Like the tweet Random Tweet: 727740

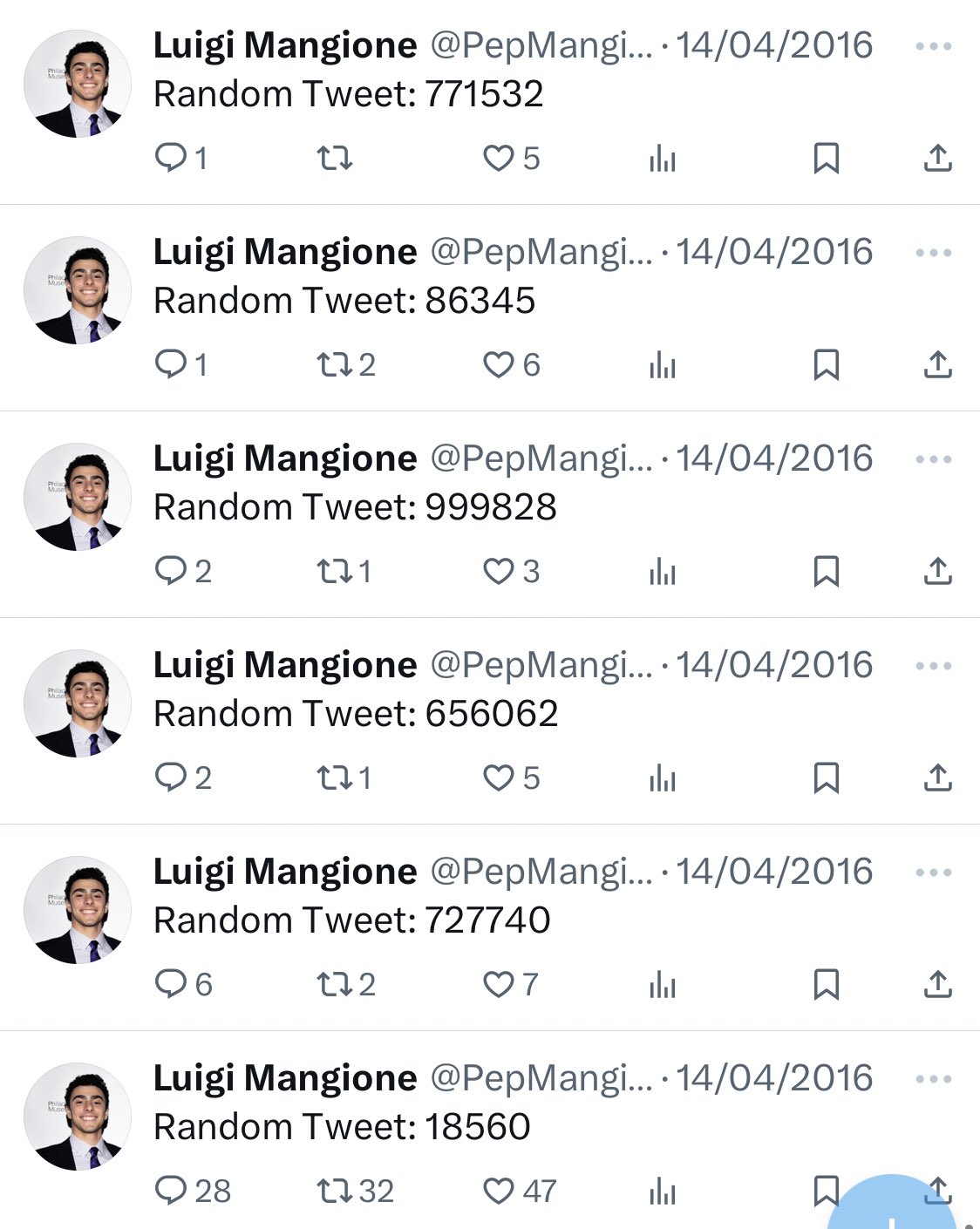click(499, 984)
